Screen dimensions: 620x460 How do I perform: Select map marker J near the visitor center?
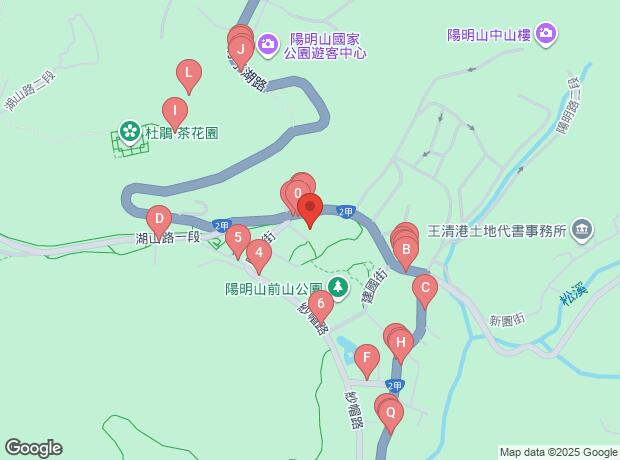click(240, 51)
